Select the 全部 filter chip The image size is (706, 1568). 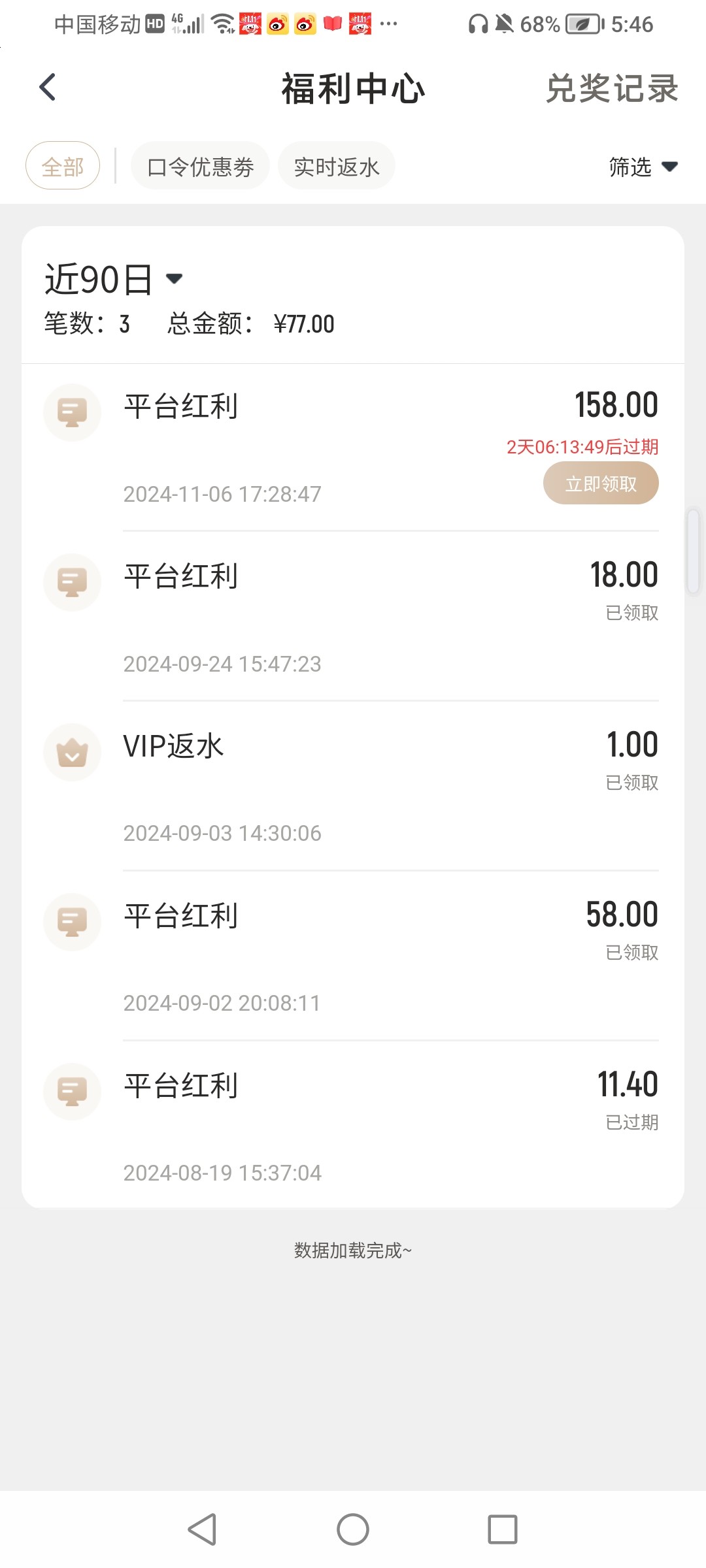tap(63, 166)
